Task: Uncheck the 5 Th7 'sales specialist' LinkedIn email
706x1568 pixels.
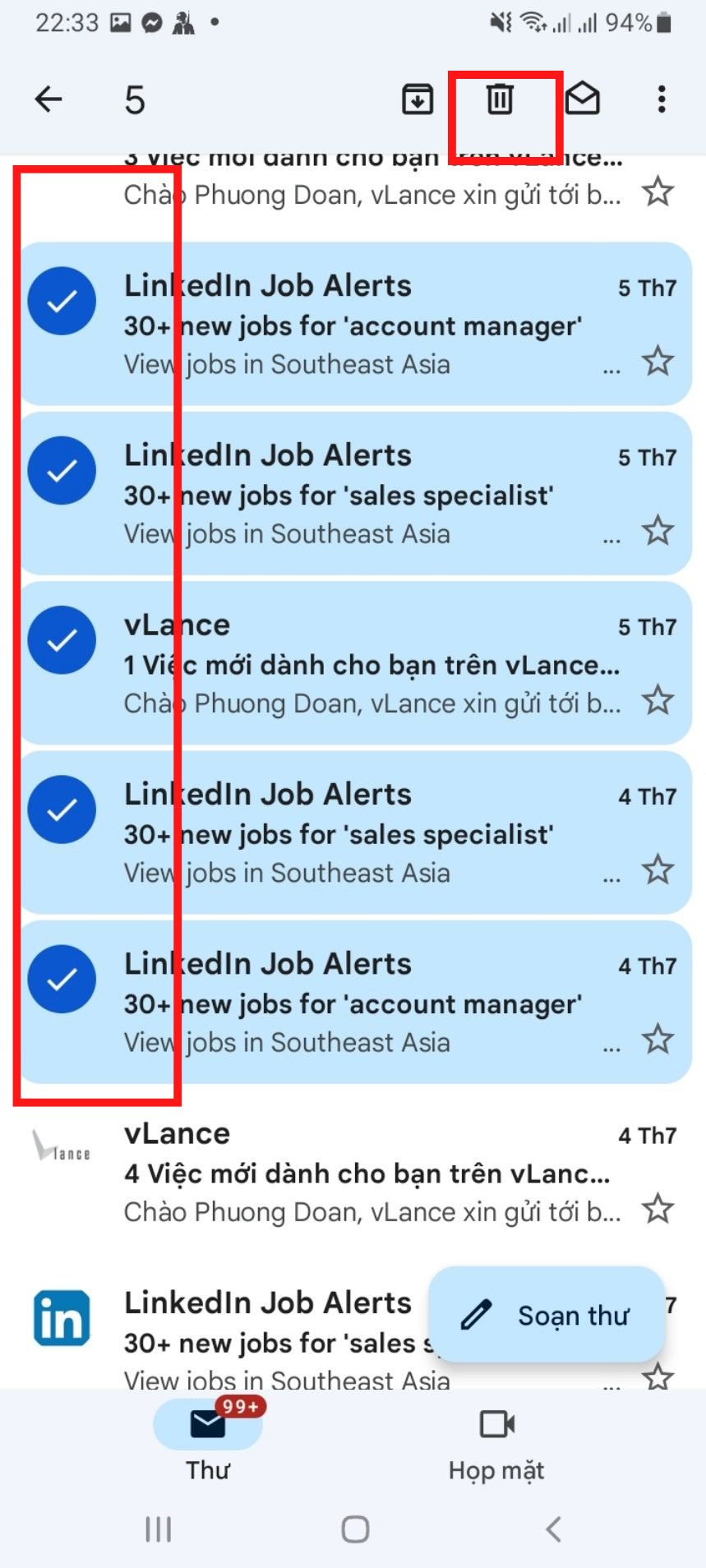Action: 62,471
